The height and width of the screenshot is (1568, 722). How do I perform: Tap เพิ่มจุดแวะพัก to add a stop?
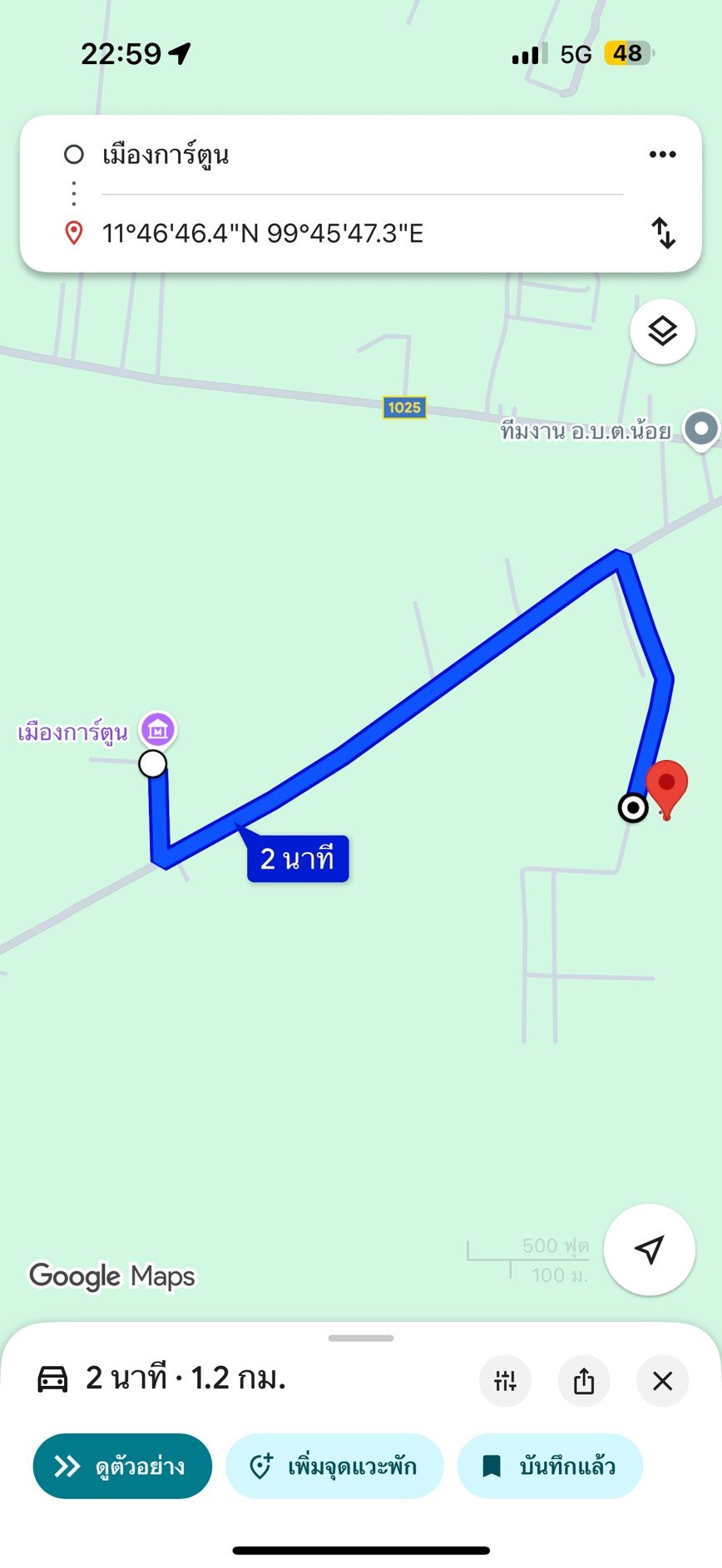point(334,1466)
